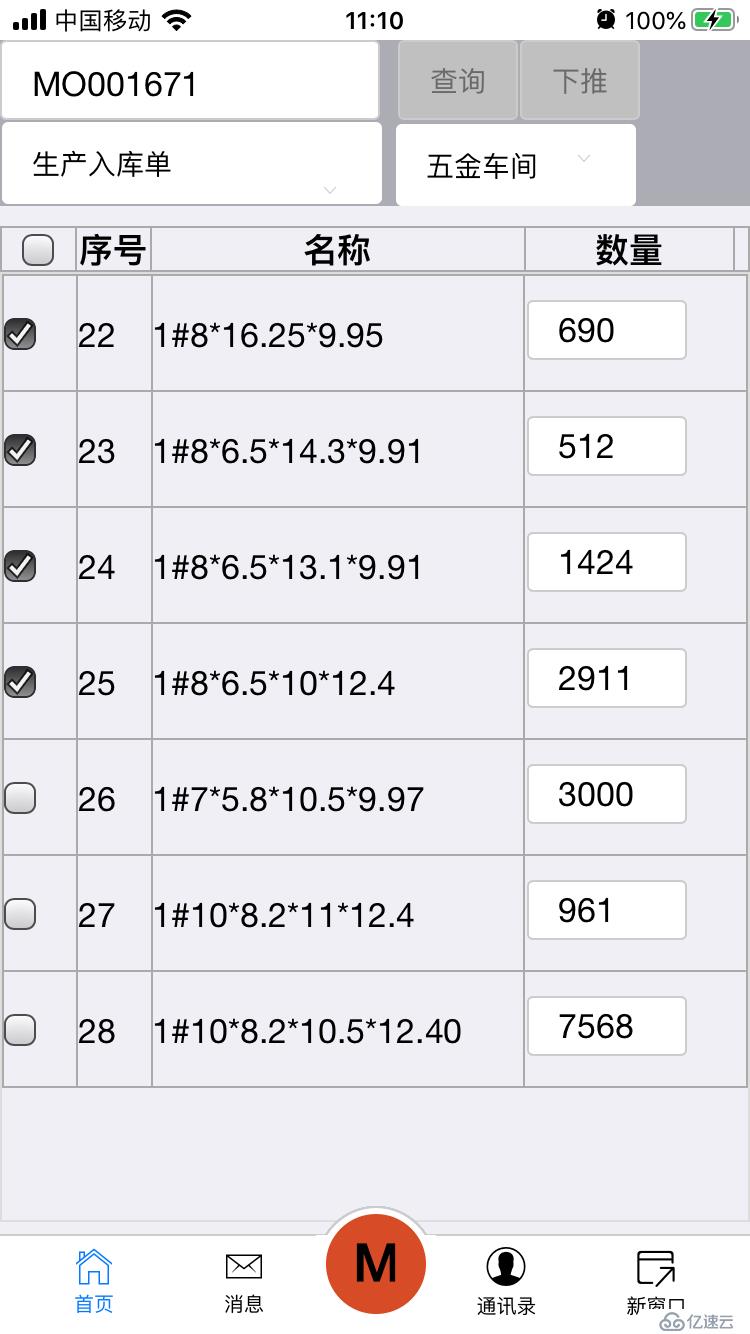Go to the 首页 home tab
Viewport: 750px width, 1334px height.
(94, 1282)
